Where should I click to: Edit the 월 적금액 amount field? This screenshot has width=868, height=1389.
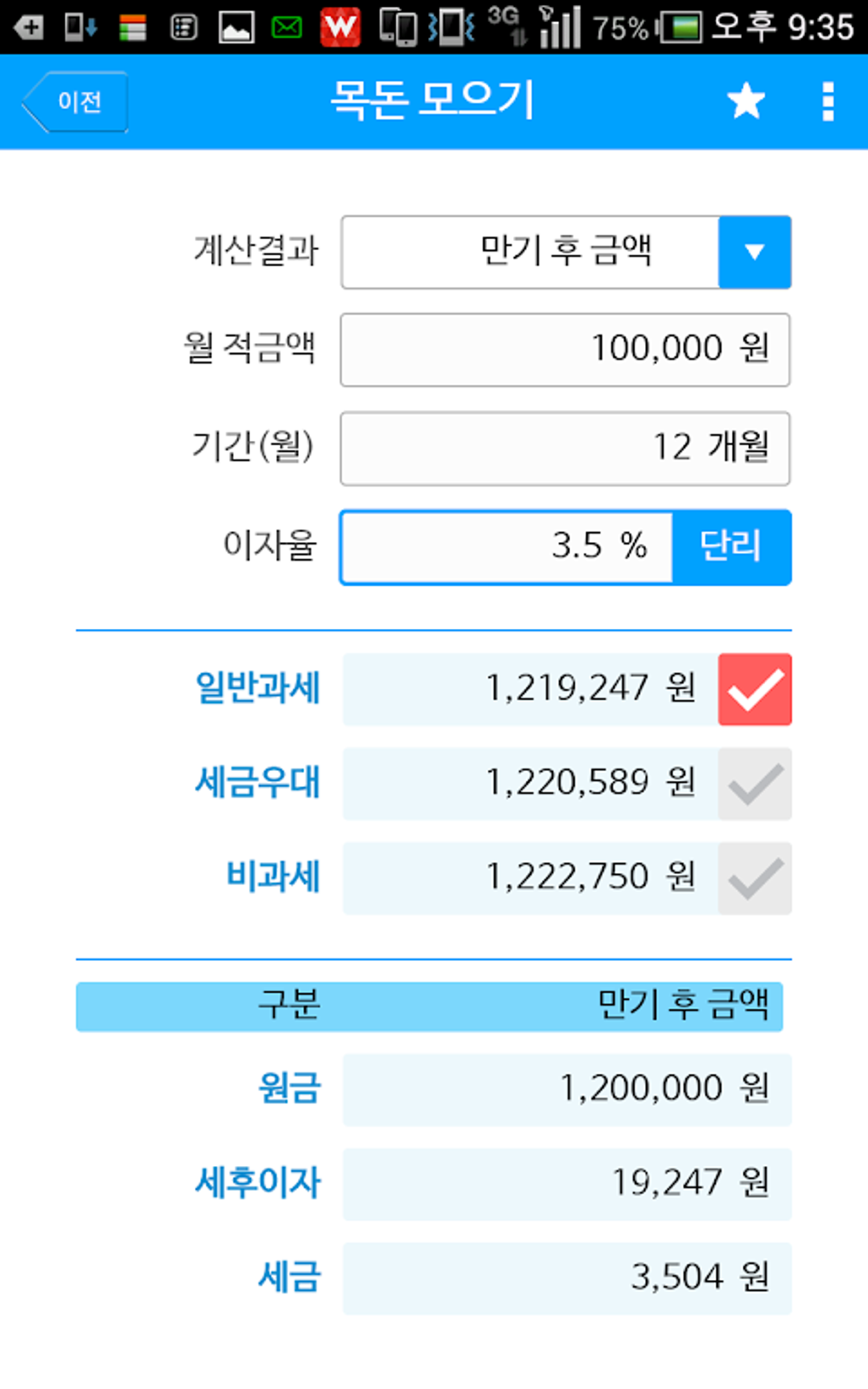[565, 350]
